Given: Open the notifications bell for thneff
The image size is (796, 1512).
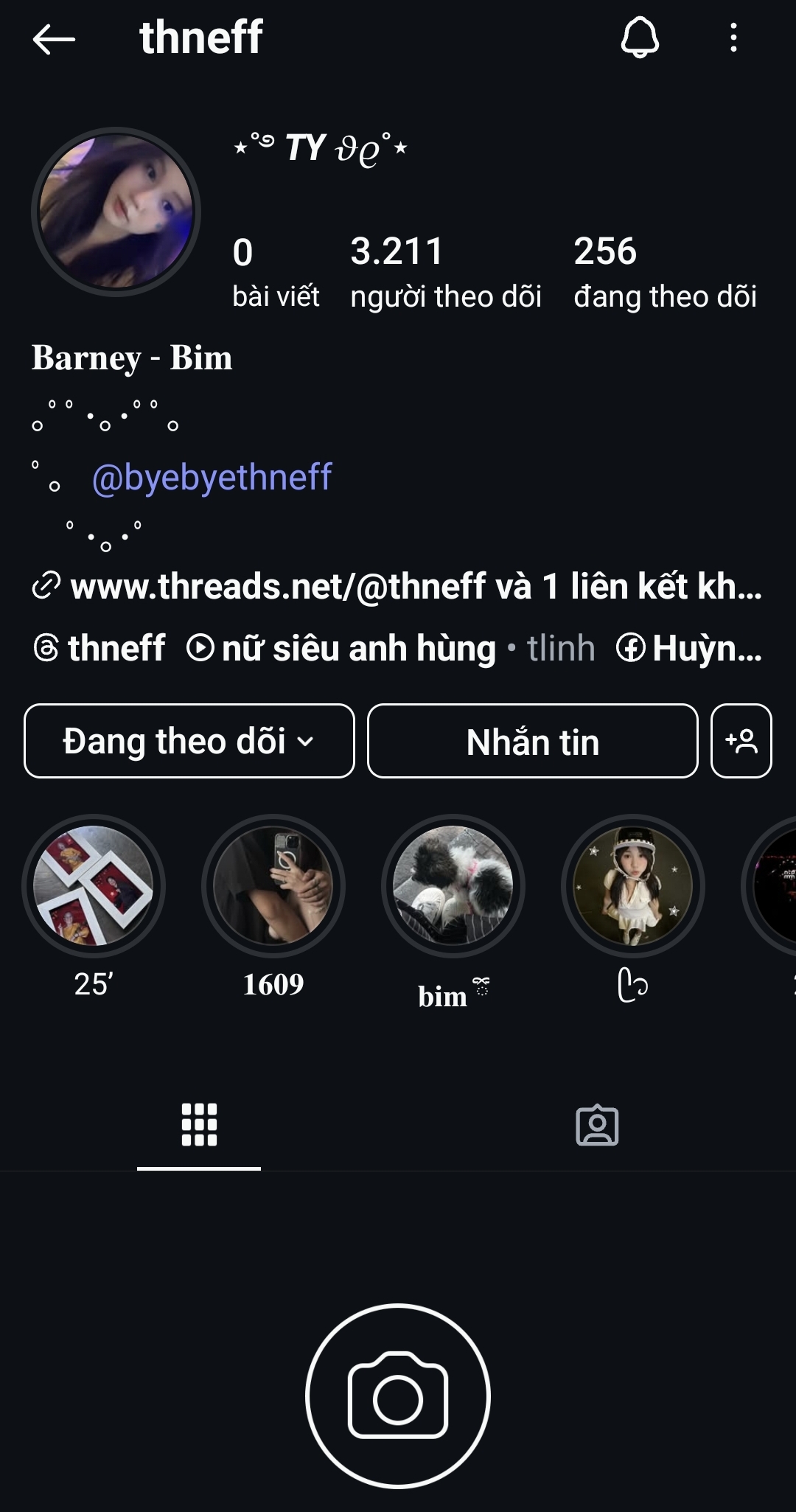Looking at the screenshot, I should (640, 38).
